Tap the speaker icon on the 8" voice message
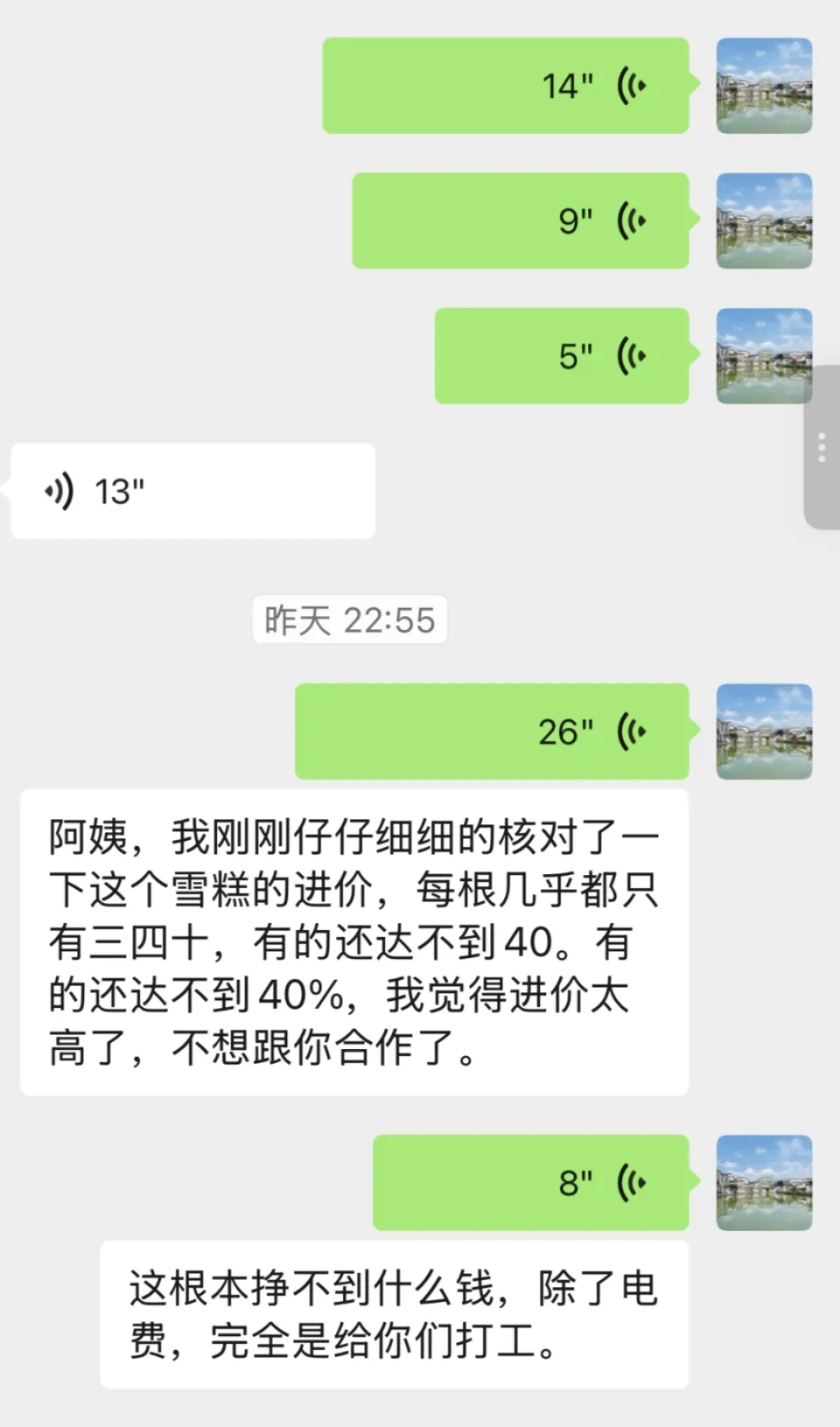 pos(630,1182)
